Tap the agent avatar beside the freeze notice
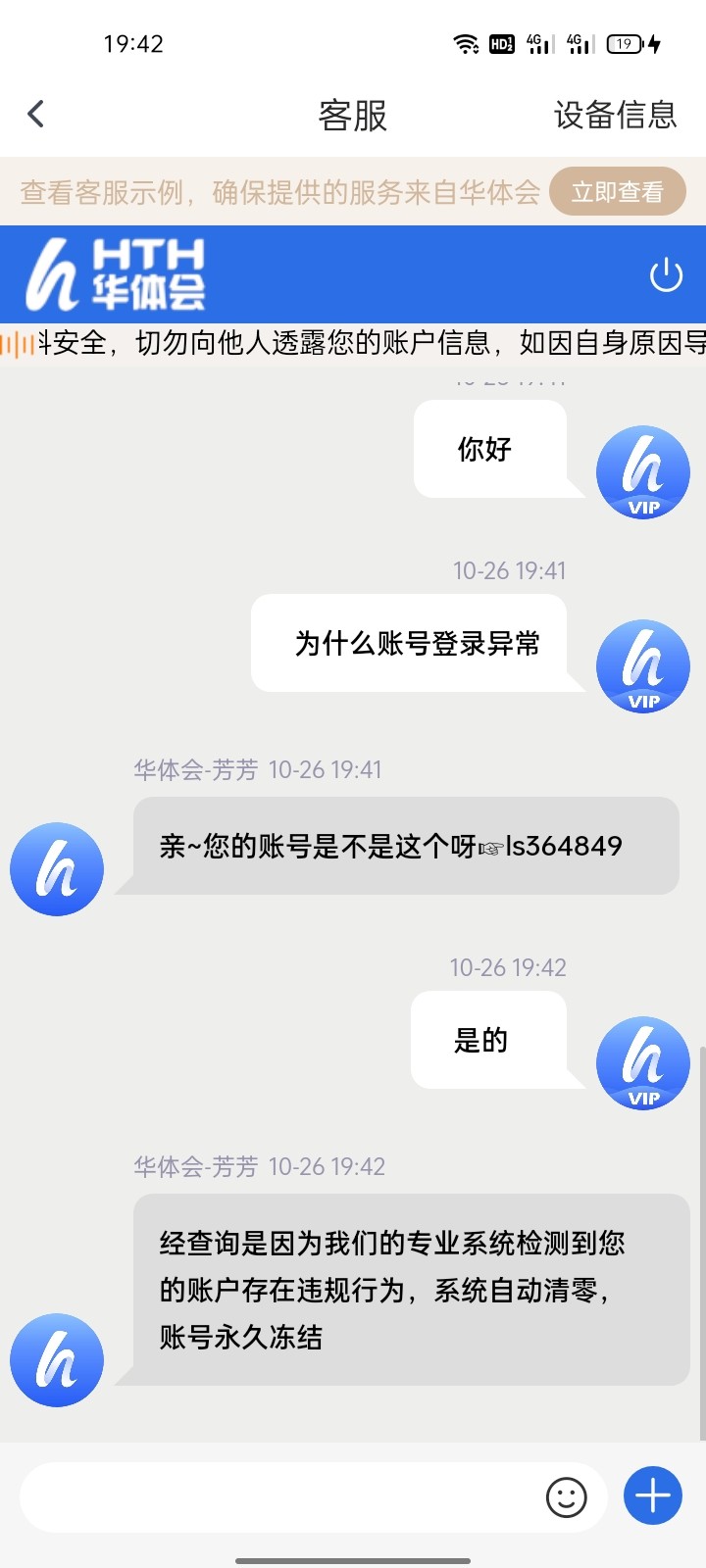The image size is (706, 1568). point(57,1359)
